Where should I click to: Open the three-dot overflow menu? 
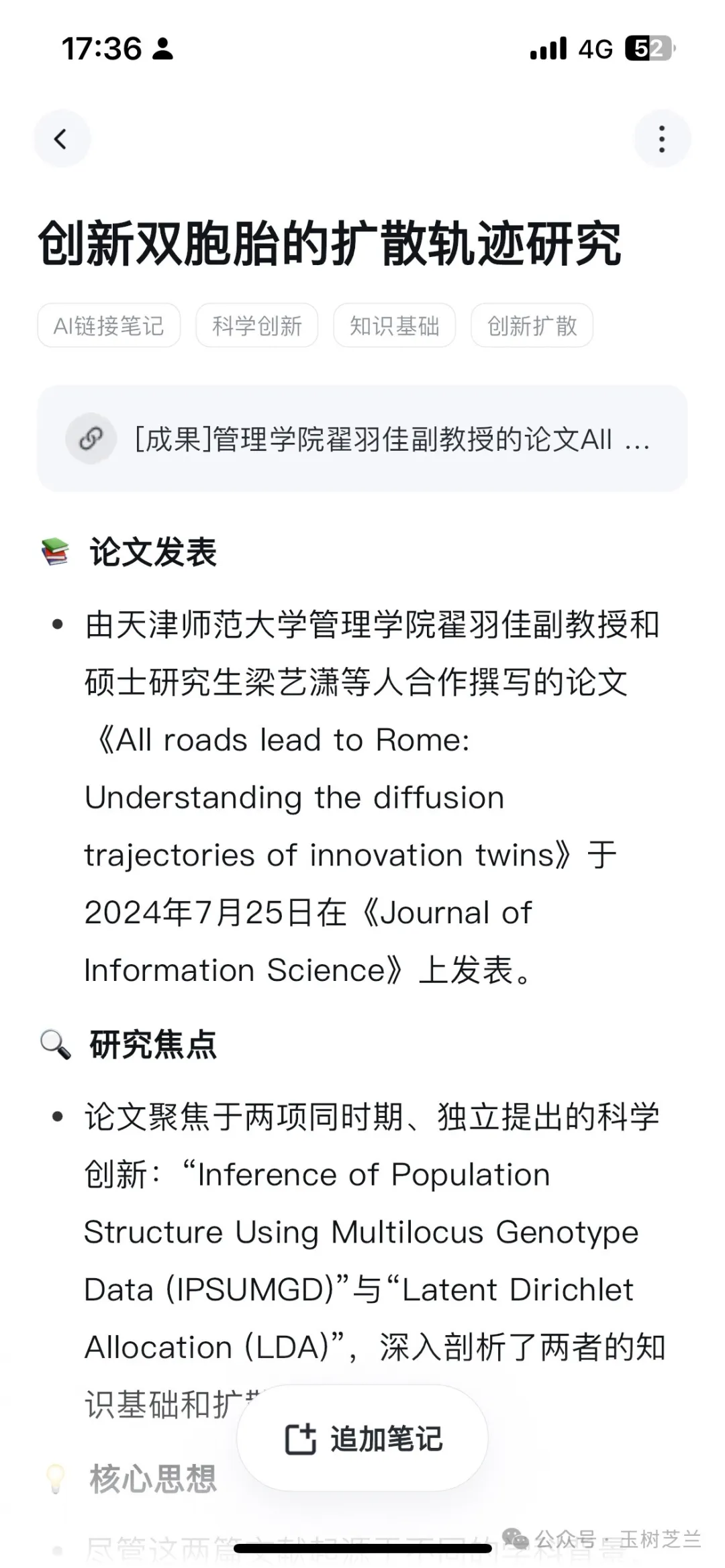point(662,139)
